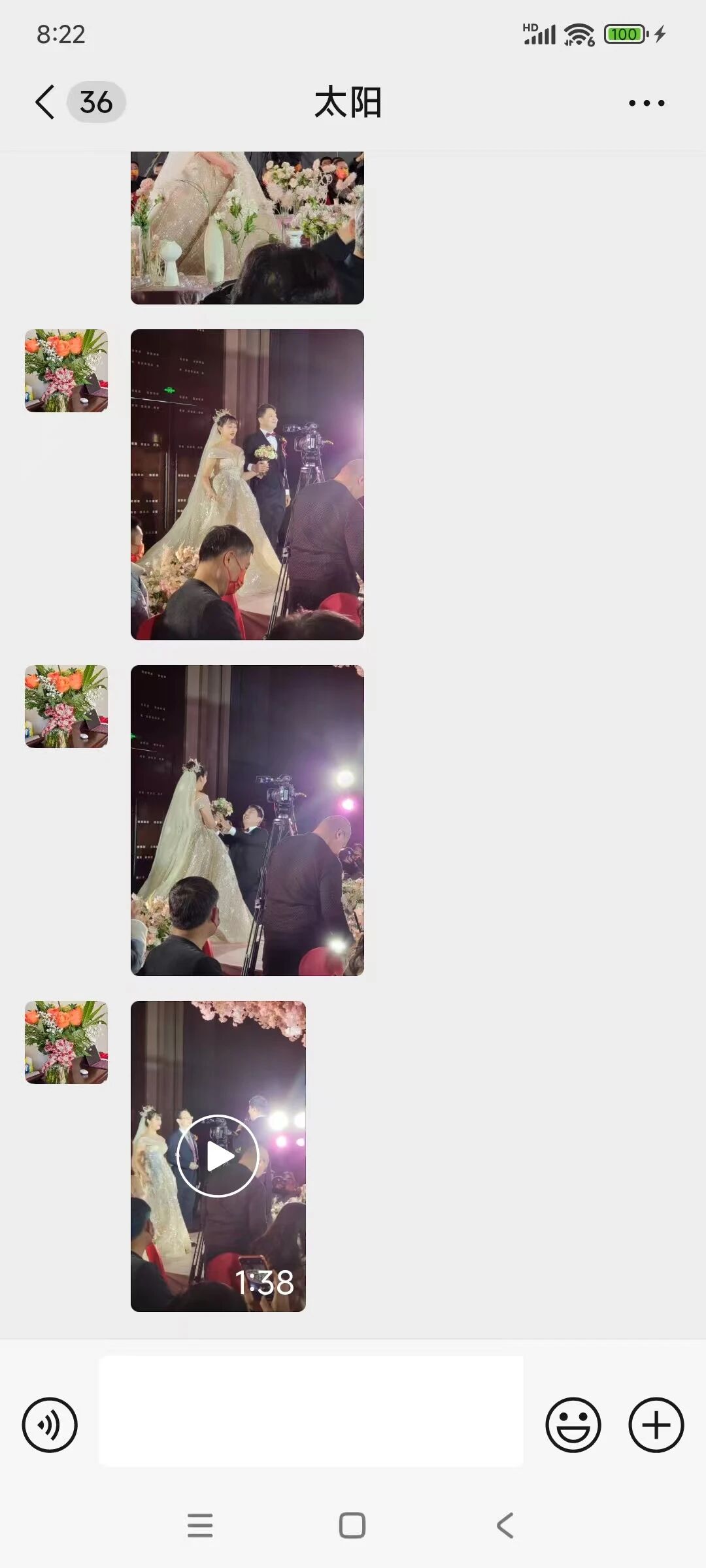Screen dimensions: 706x1568
Task: Switch to voice message input
Action: click(x=50, y=1425)
